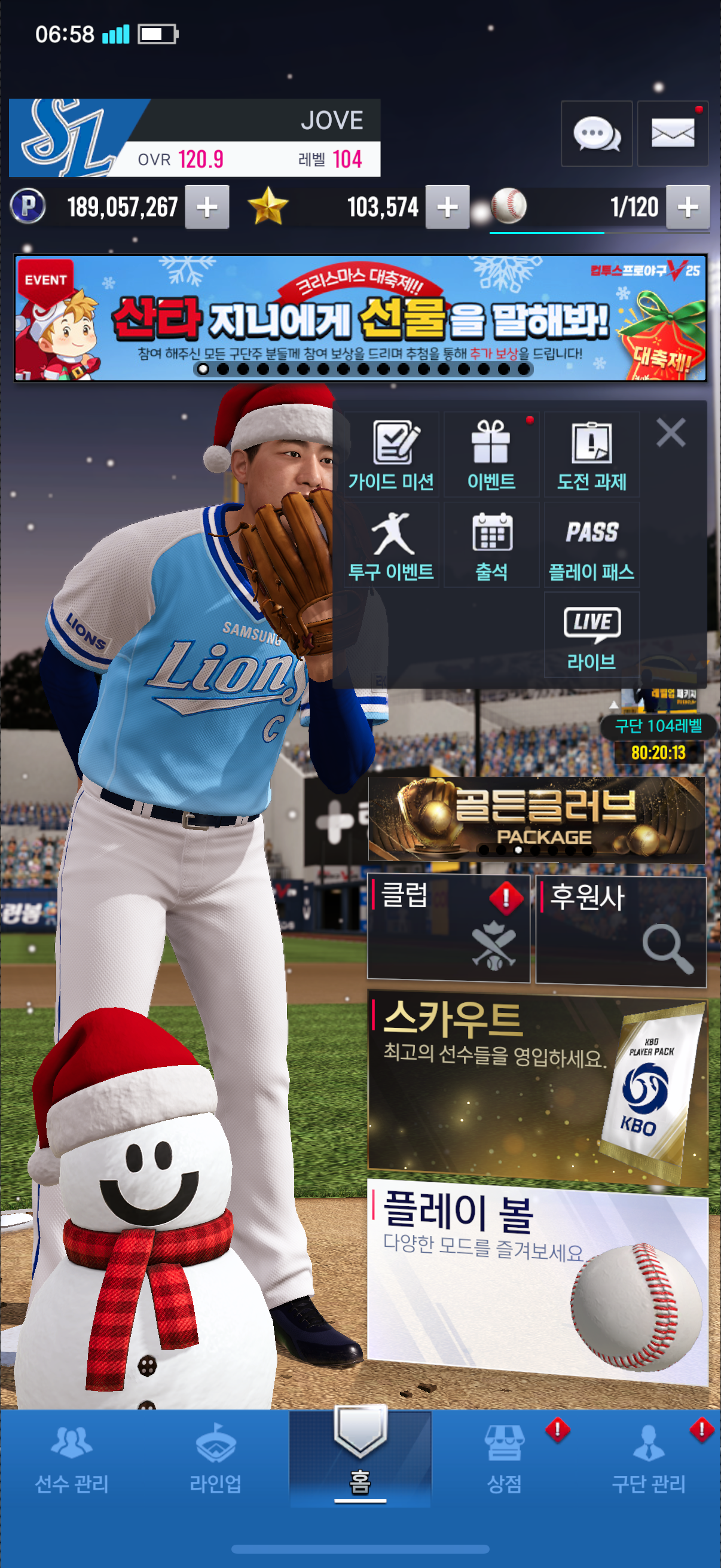721x1568 pixels.
Task: Open the 출석 attendance calendar
Action: (x=491, y=545)
